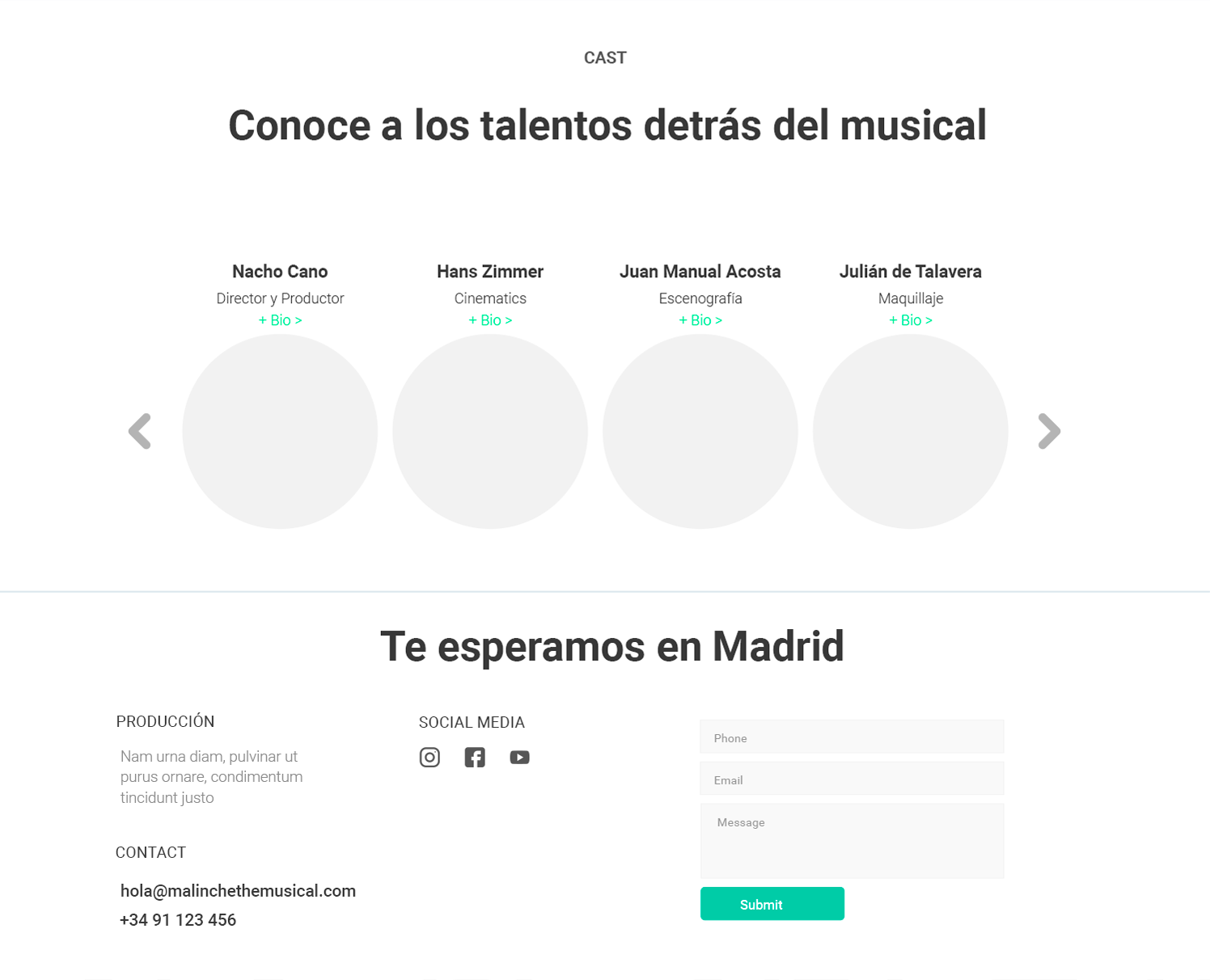This screenshot has height=980, width=1210.
Task: Submit the contact form
Action: [772, 904]
